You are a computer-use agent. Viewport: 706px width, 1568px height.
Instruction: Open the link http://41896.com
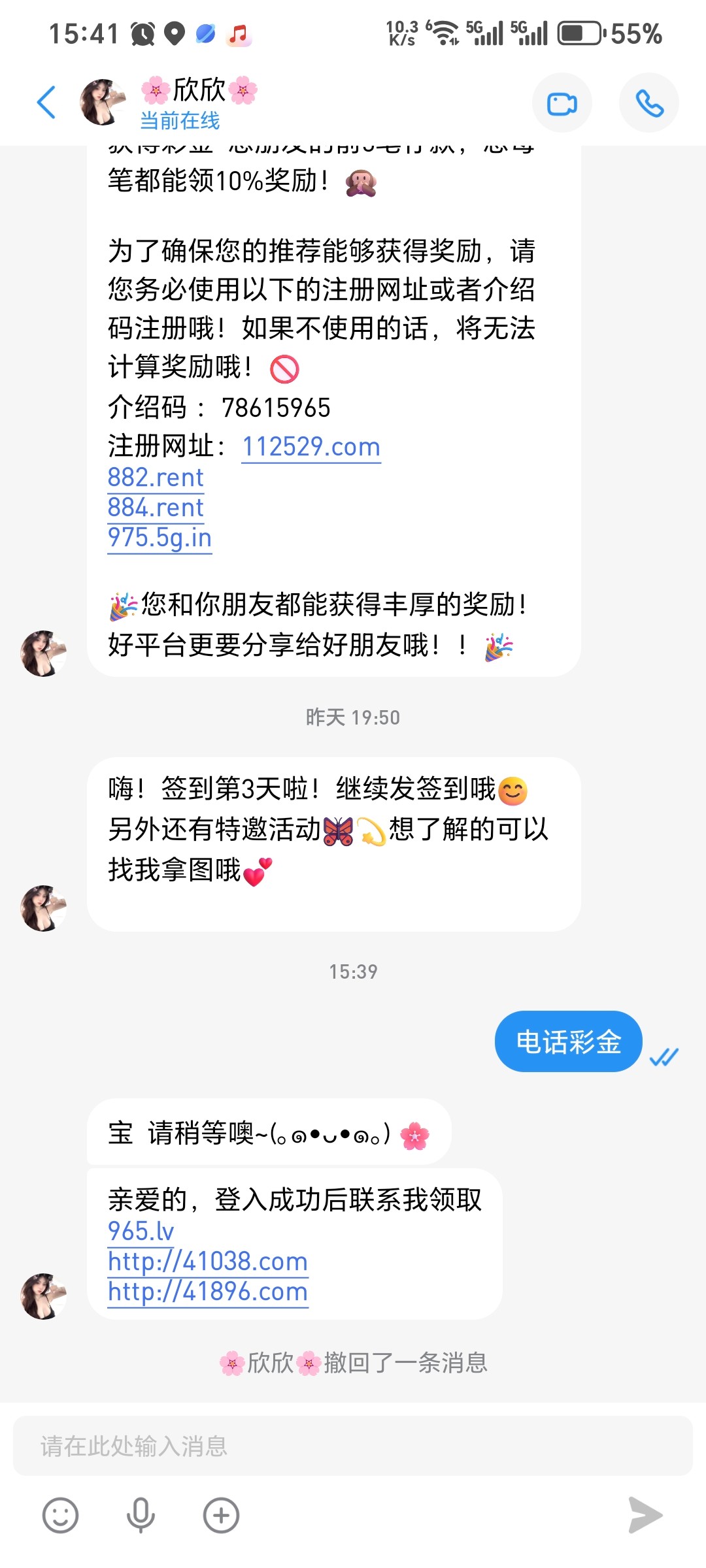207,1291
